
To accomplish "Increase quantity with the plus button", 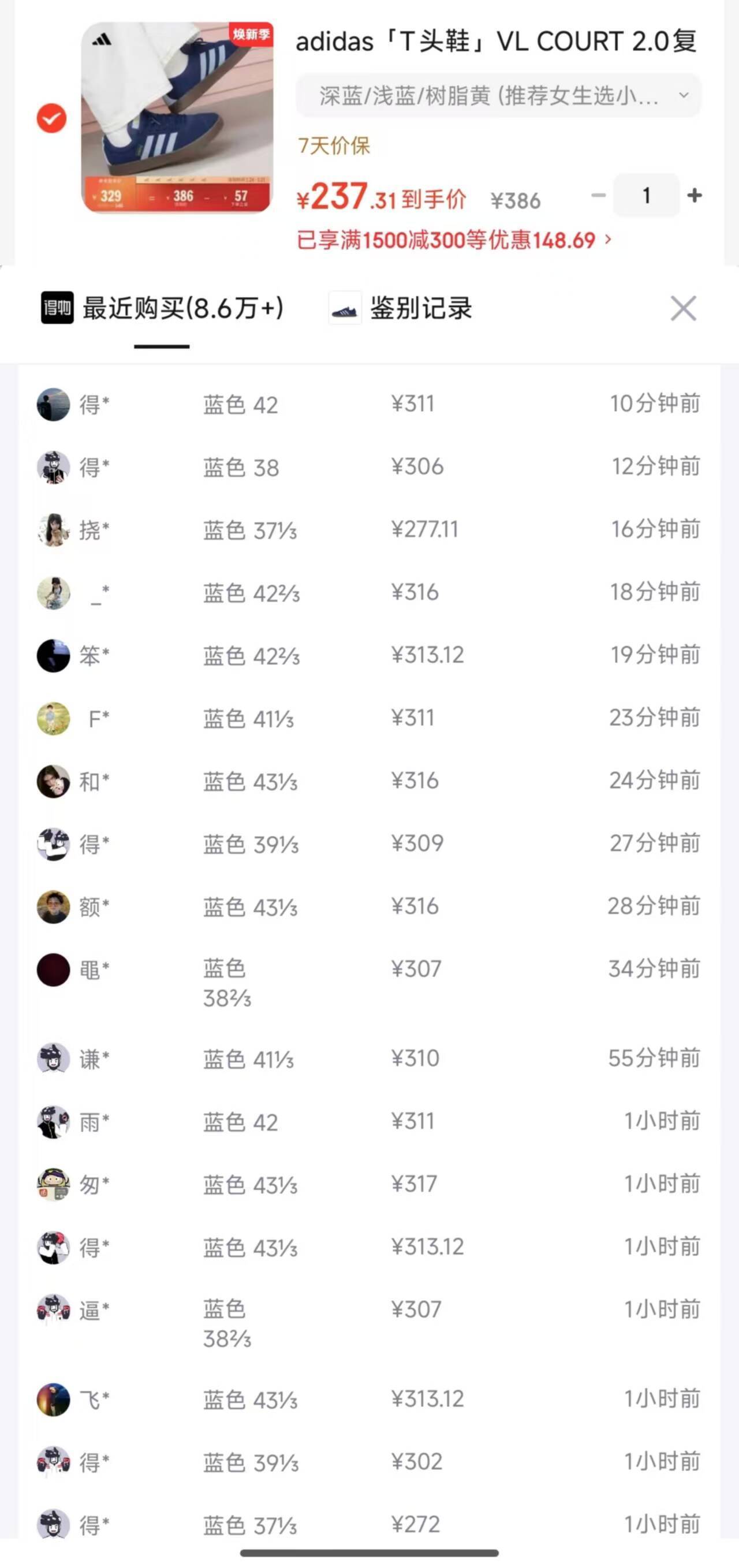I will (x=694, y=195).
